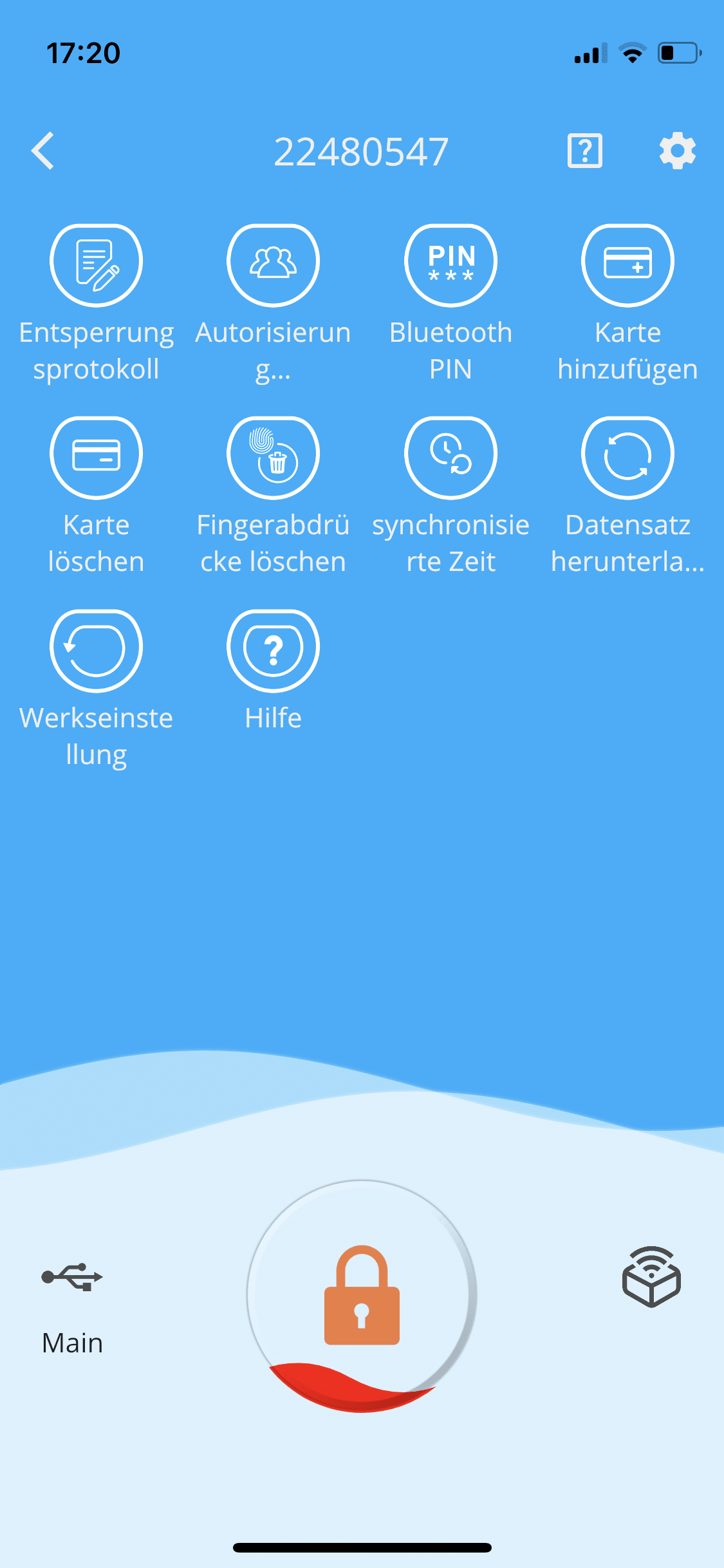
Task: Go back using the top-left arrow
Action: [43, 151]
